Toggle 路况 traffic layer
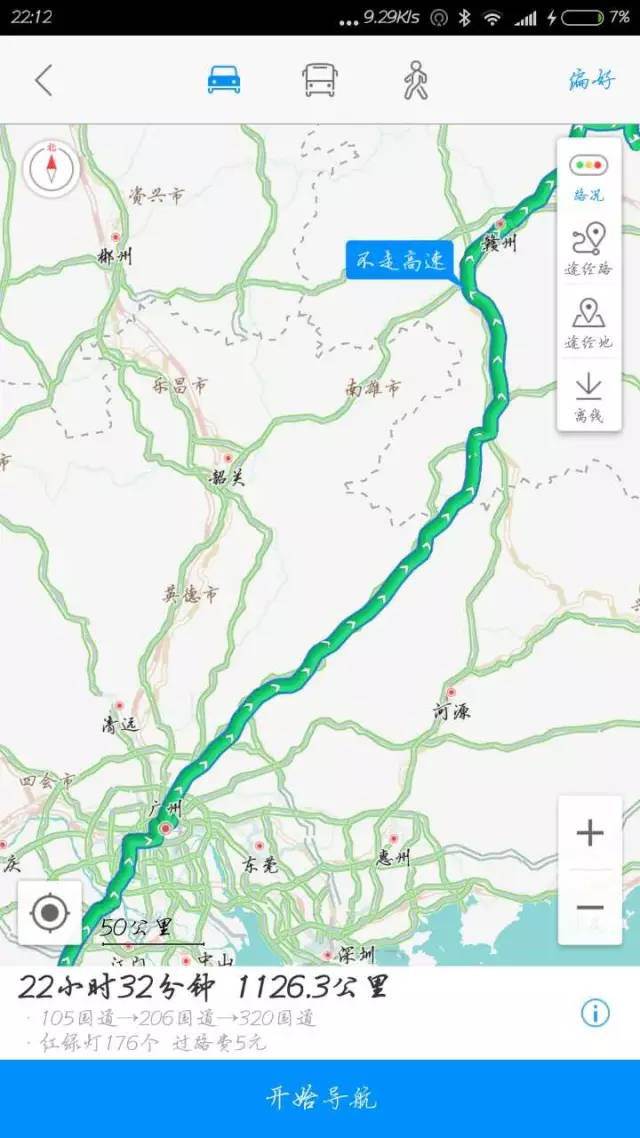This screenshot has height=1138, width=640. point(588,176)
